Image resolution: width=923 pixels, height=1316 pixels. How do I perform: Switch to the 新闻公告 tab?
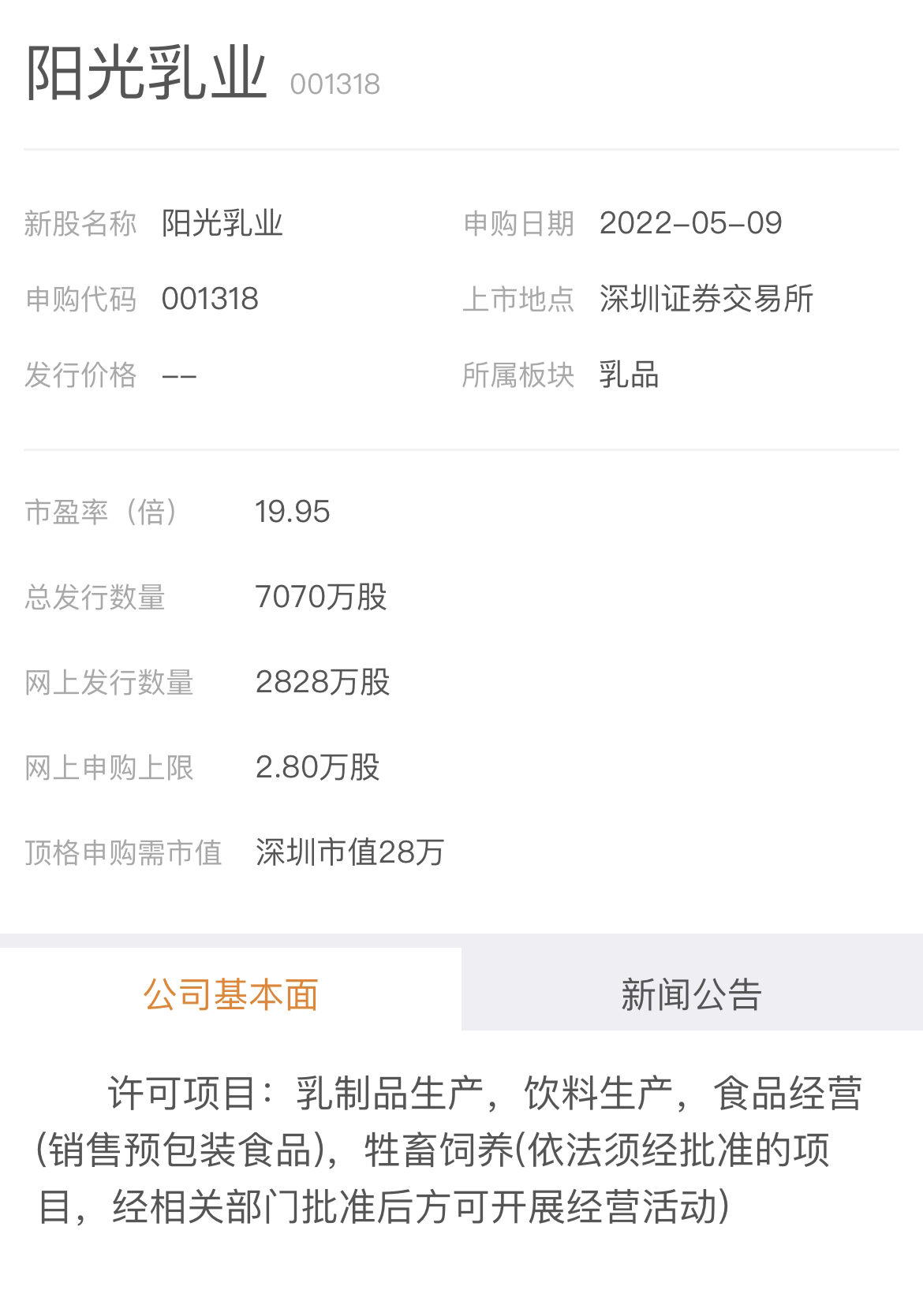coord(691,994)
